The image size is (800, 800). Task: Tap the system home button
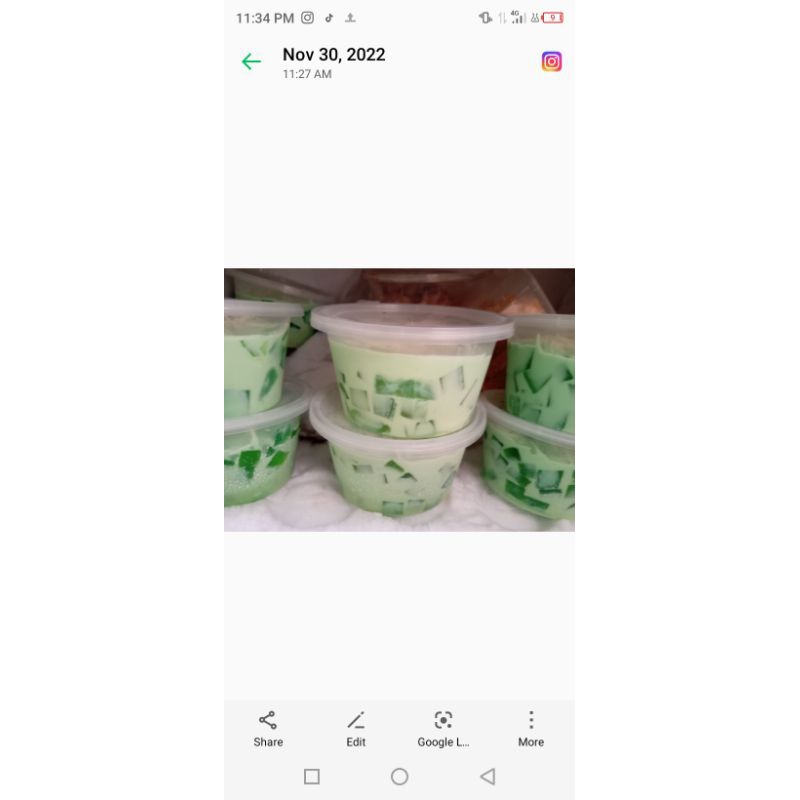400,776
